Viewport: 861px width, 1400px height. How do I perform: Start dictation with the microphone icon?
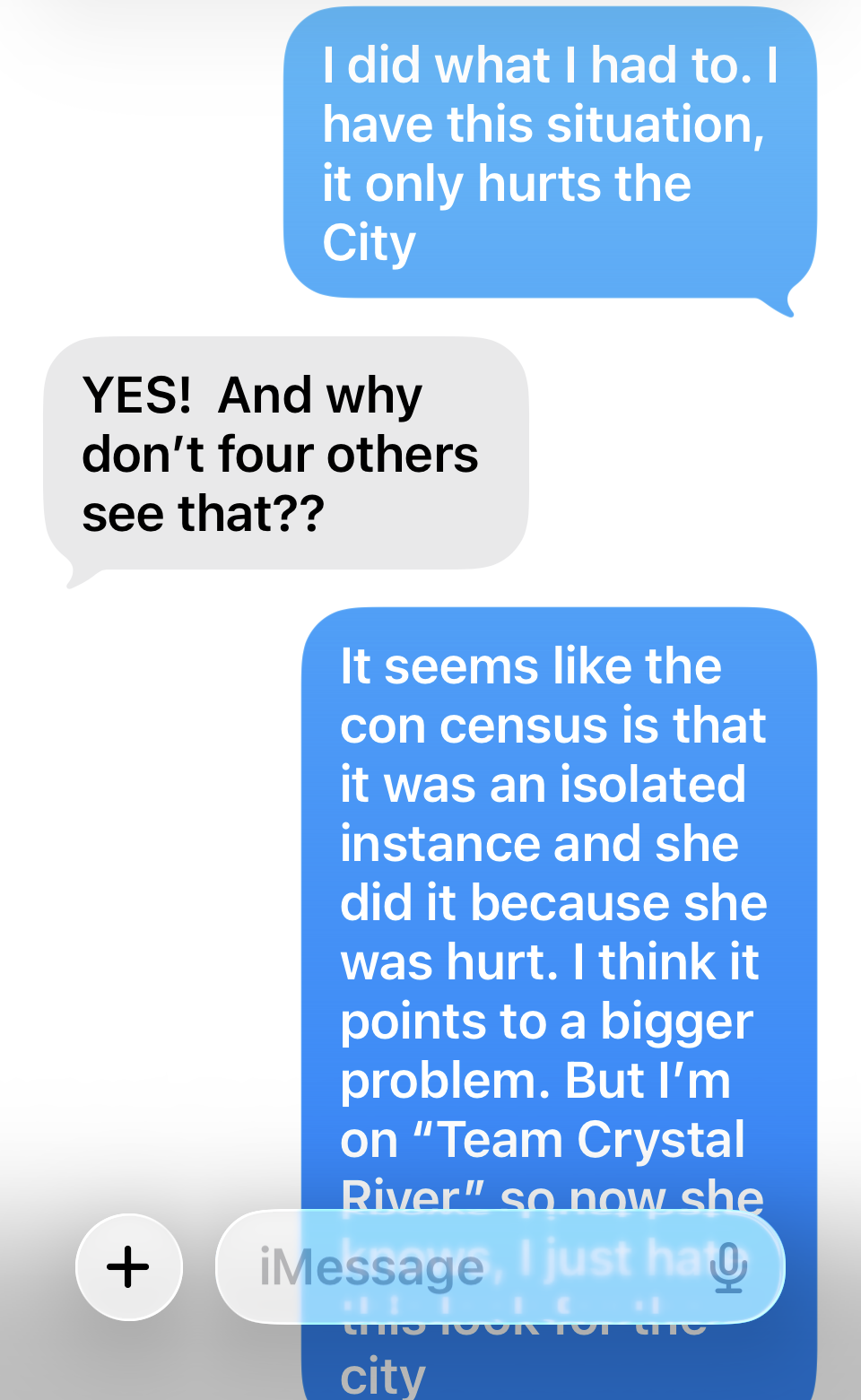(x=728, y=1266)
